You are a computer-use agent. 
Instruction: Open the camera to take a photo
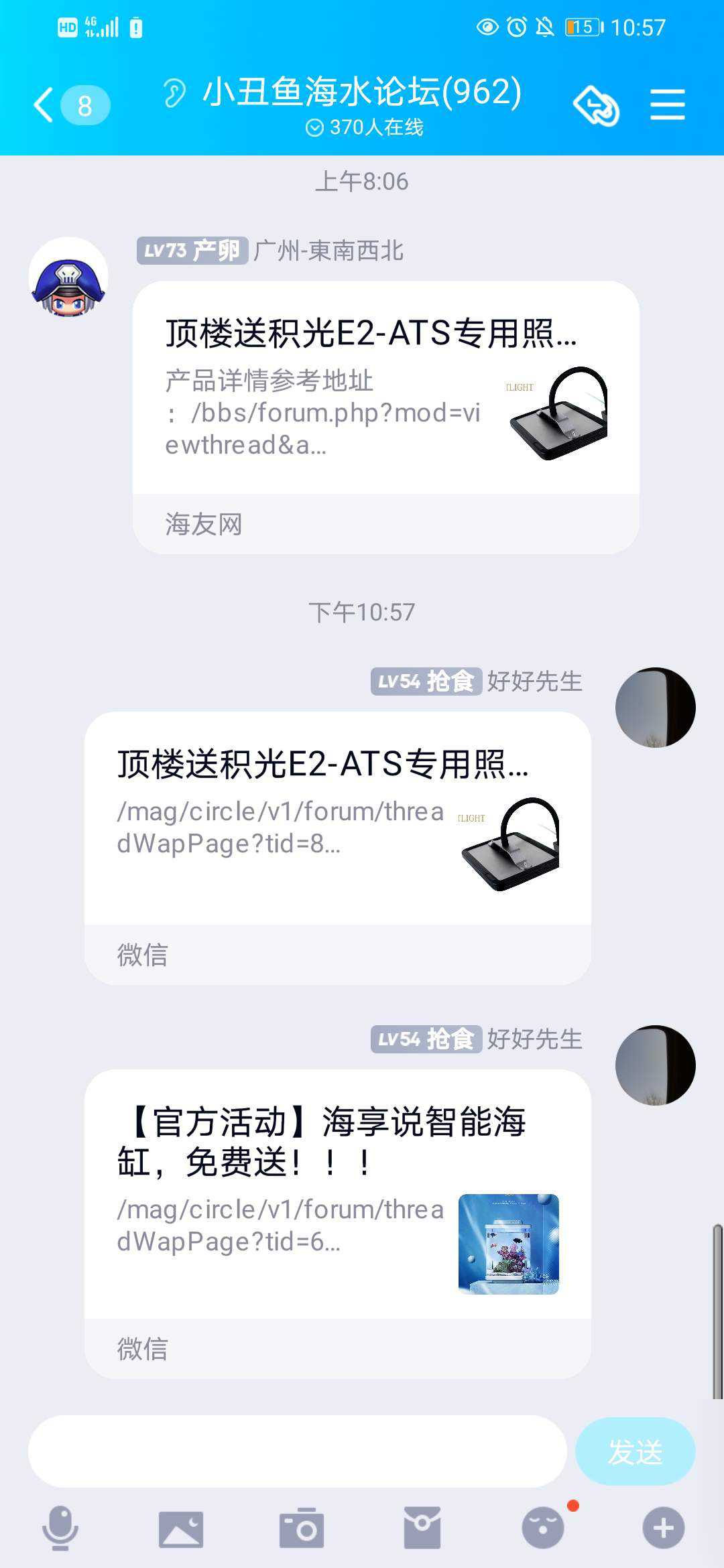(x=301, y=1528)
